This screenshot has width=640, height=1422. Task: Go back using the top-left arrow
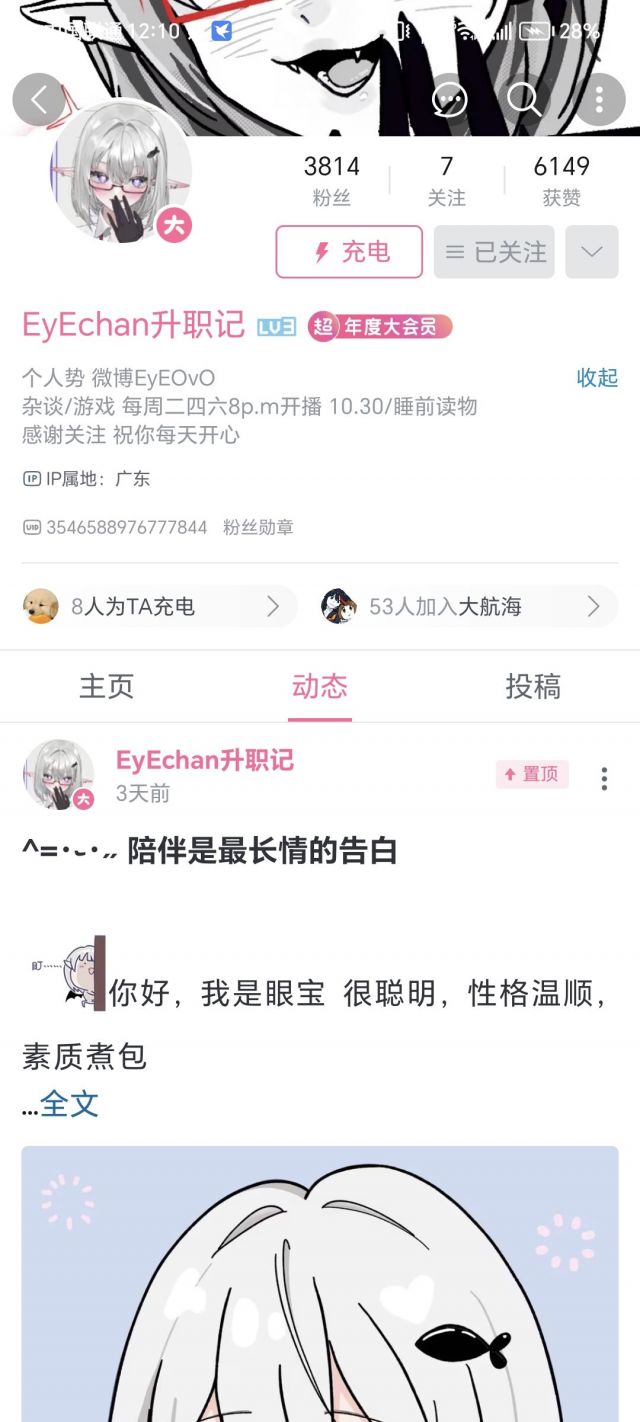tap(39, 100)
